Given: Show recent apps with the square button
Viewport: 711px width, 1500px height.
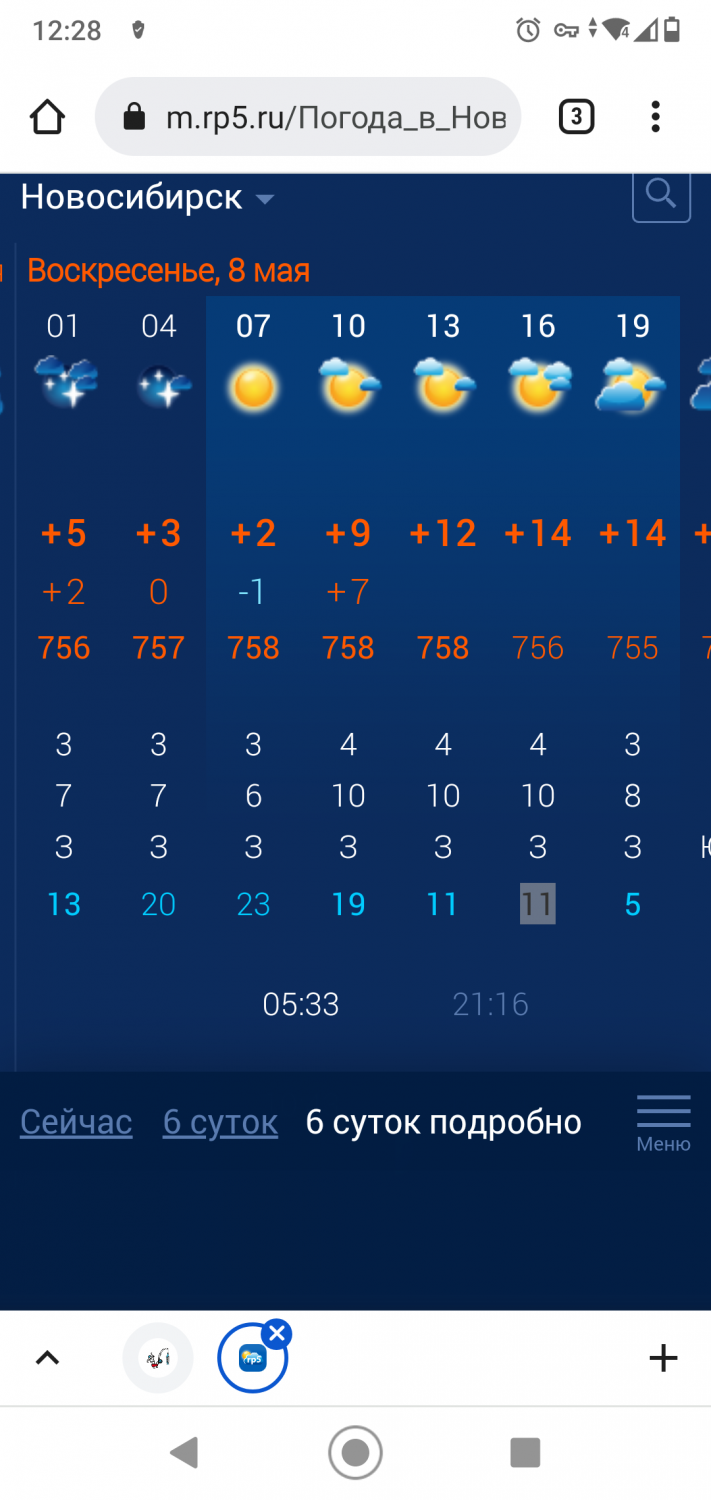Looking at the screenshot, I should pos(525,1452).
